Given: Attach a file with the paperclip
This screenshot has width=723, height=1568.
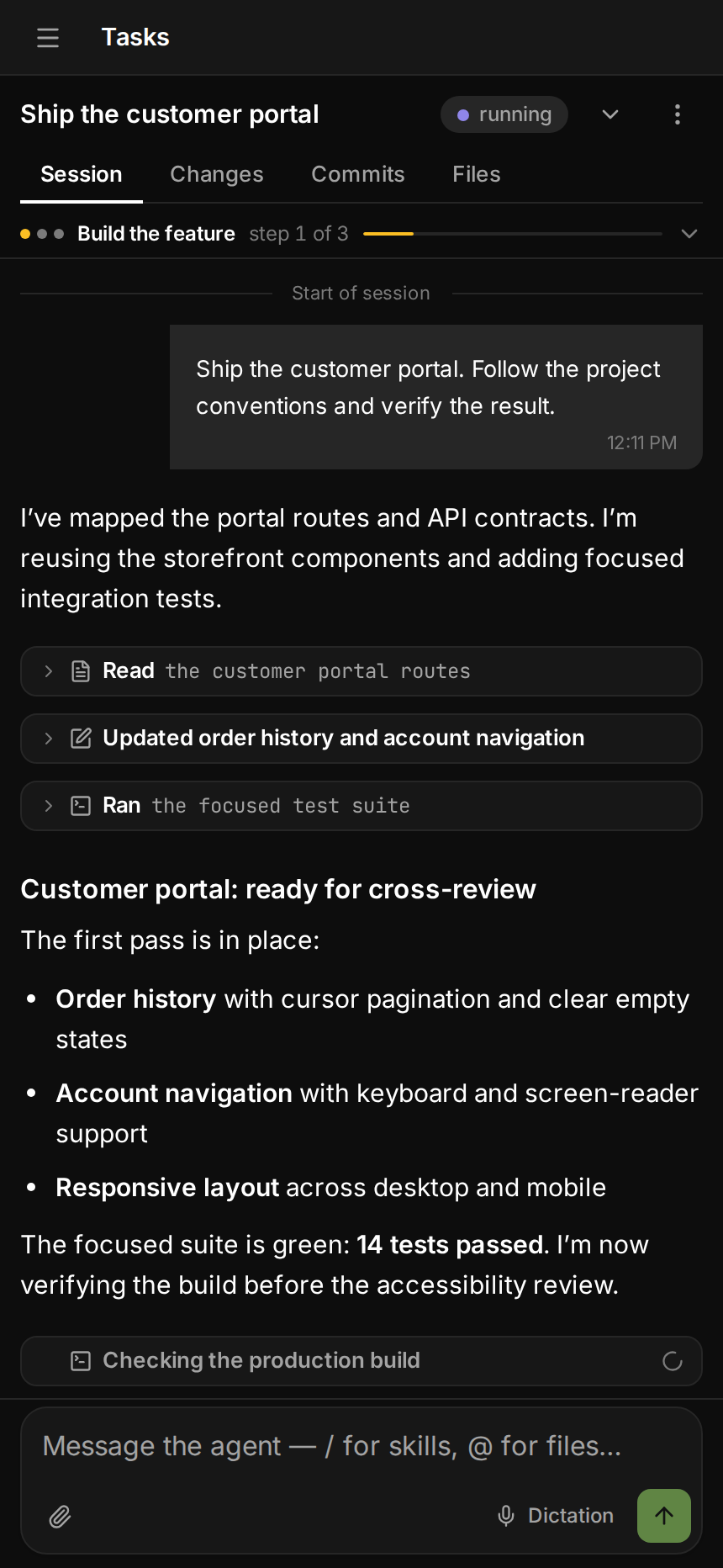Looking at the screenshot, I should 60,1516.
